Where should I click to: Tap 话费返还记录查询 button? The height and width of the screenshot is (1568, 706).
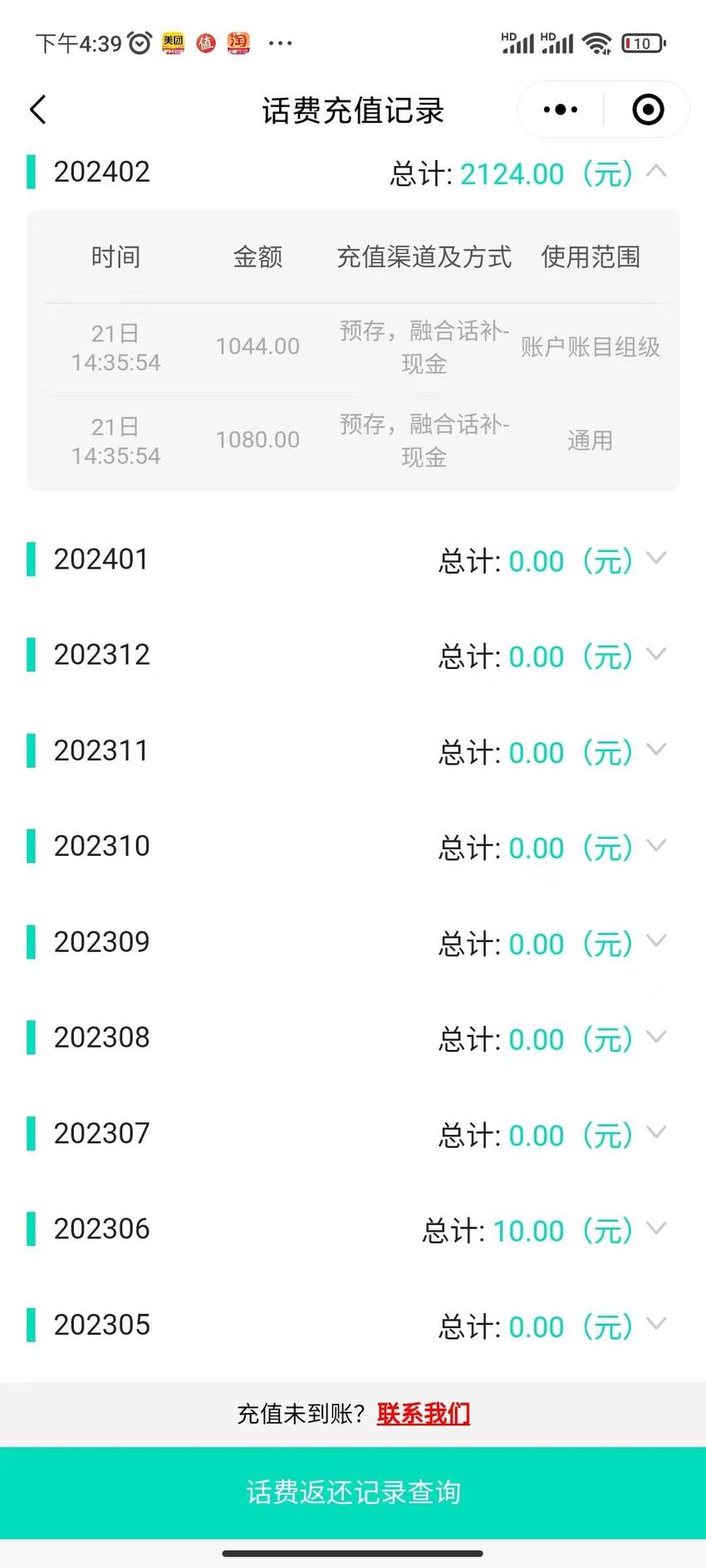(x=353, y=1492)
